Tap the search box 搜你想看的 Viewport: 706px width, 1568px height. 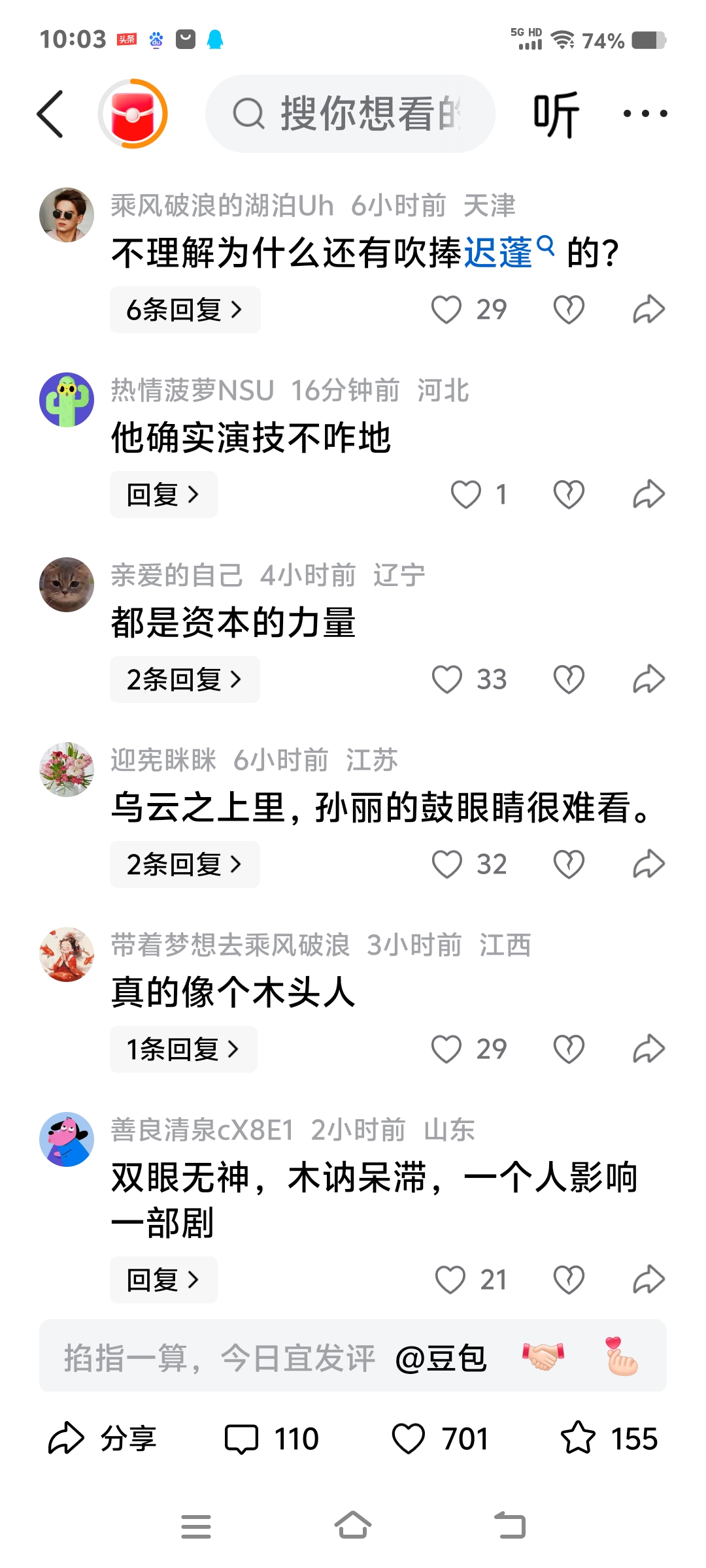pos(350,114)
